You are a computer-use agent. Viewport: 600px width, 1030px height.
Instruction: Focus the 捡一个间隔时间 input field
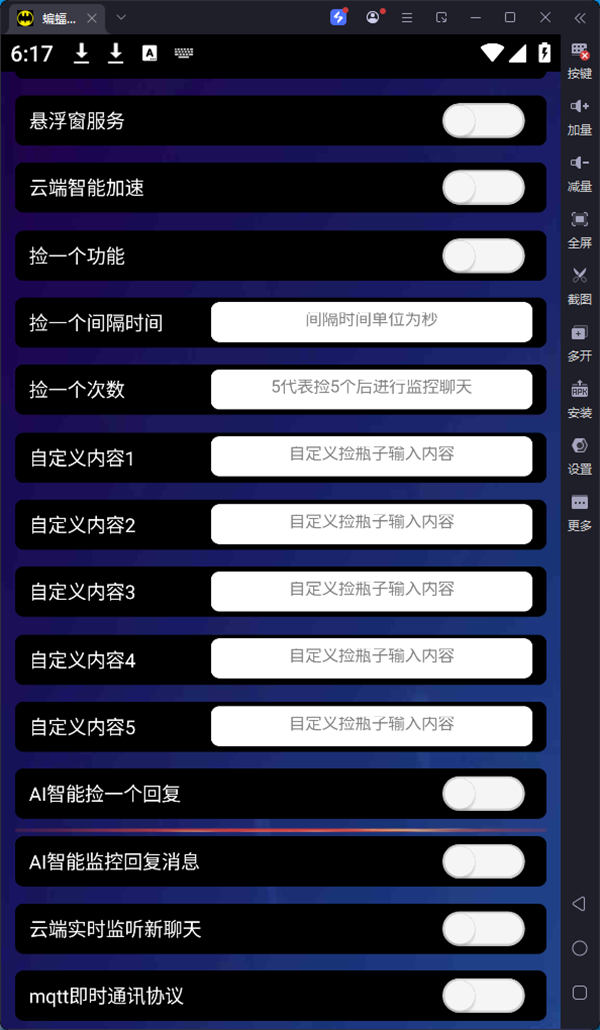pyautogui.click(x=371, y=322)
